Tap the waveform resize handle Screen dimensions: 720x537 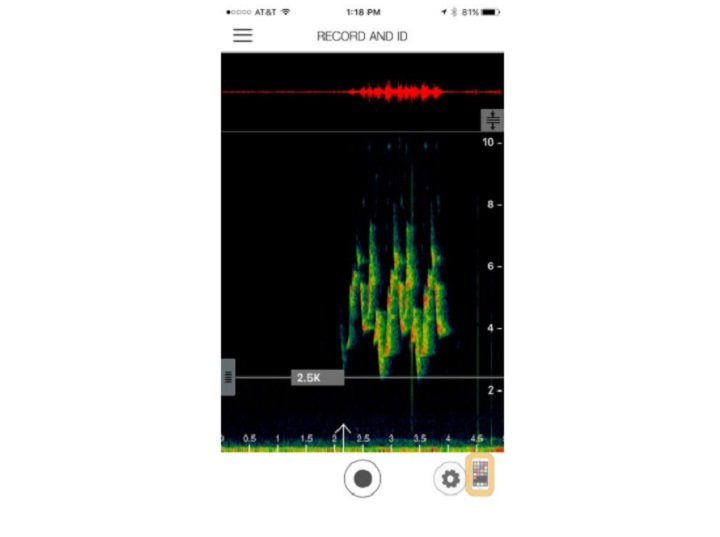coord(492,121)
